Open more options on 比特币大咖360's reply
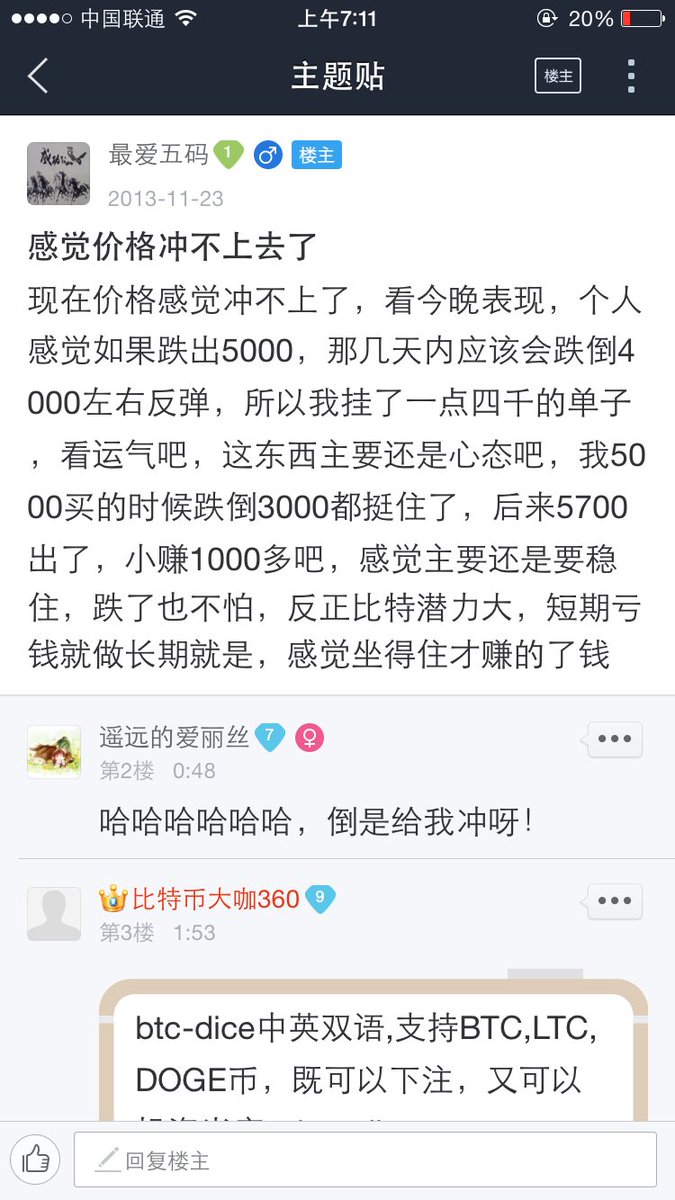Screen dimensions: 675x1200 tap(614, 901)
